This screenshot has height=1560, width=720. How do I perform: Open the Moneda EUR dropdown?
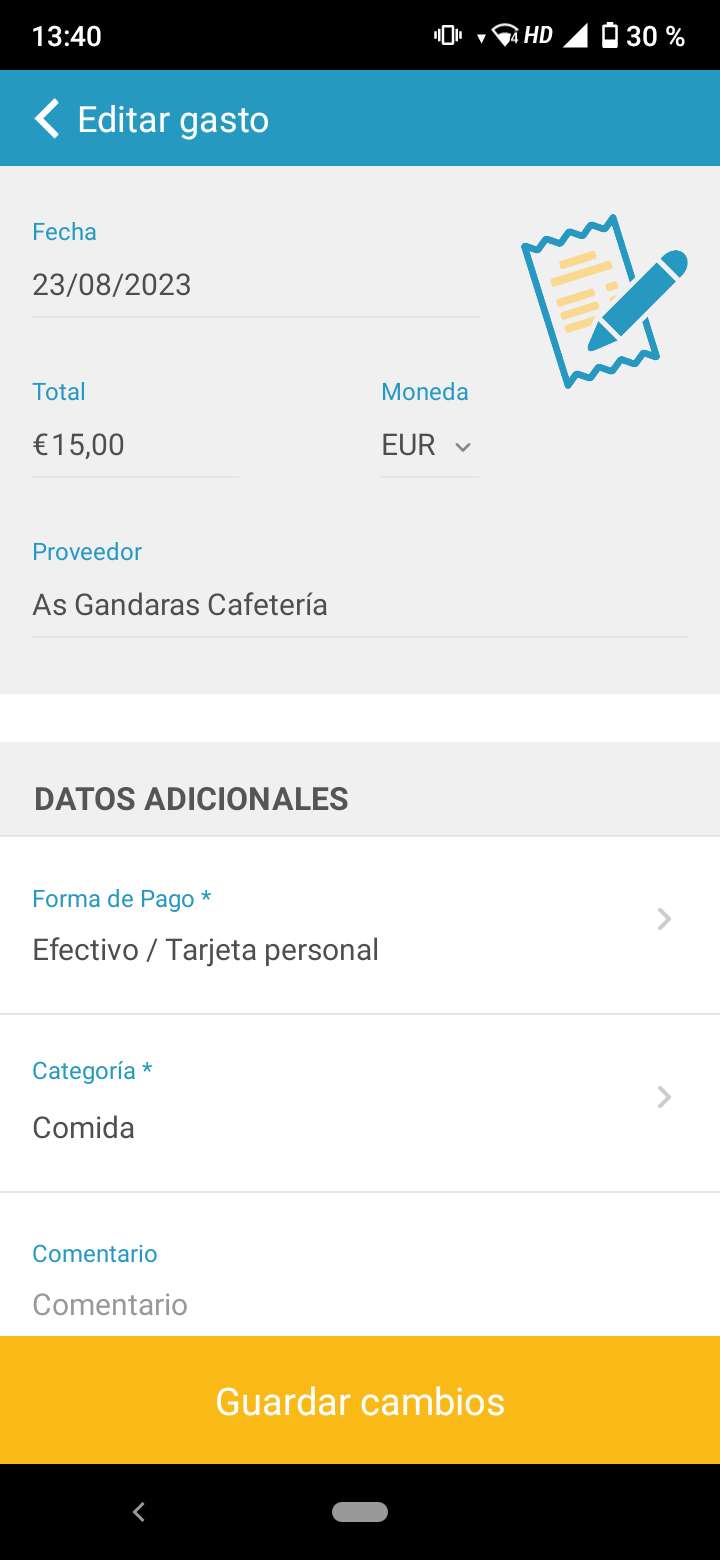click(x=430, y=446)
